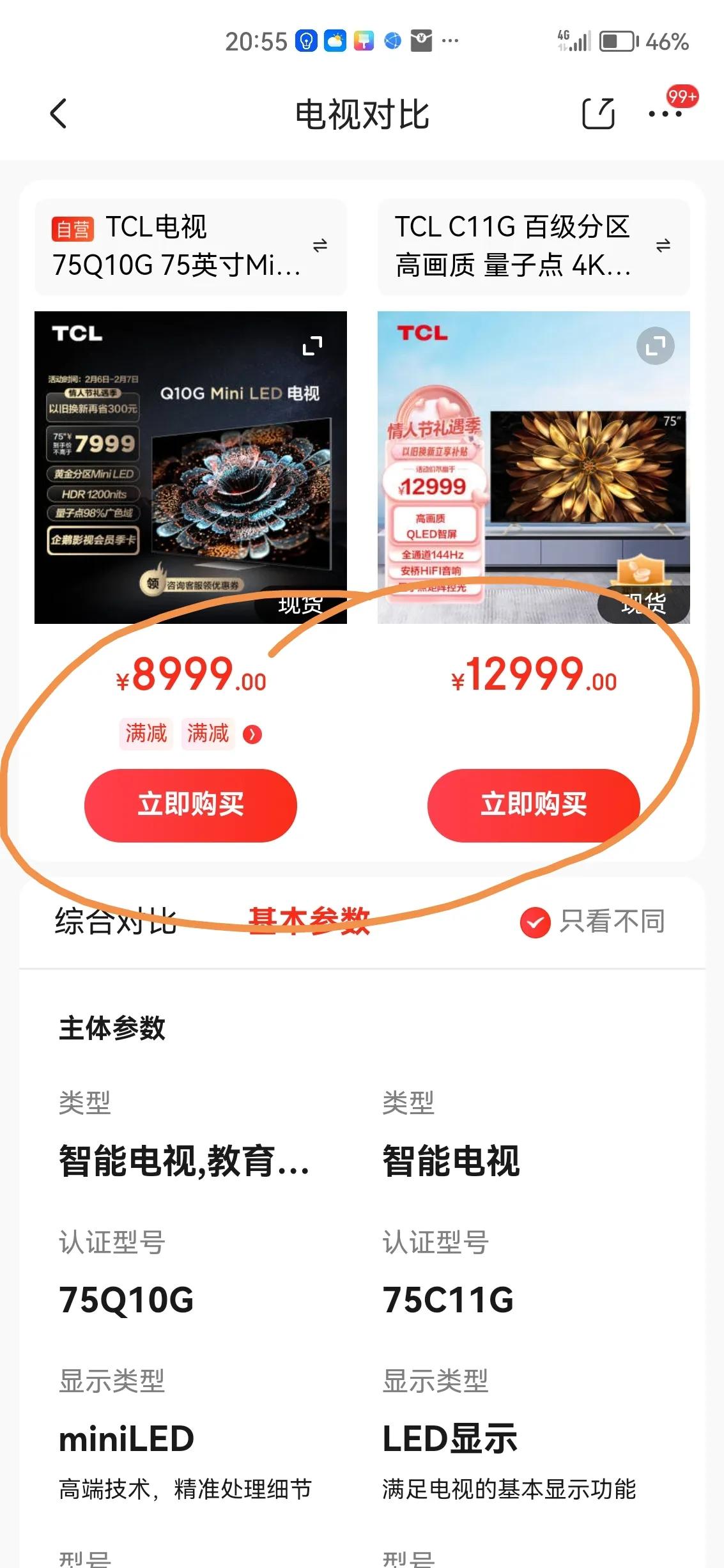
Task: Tap the swap icon beside TCL C11G title
Action: (663, 246)
